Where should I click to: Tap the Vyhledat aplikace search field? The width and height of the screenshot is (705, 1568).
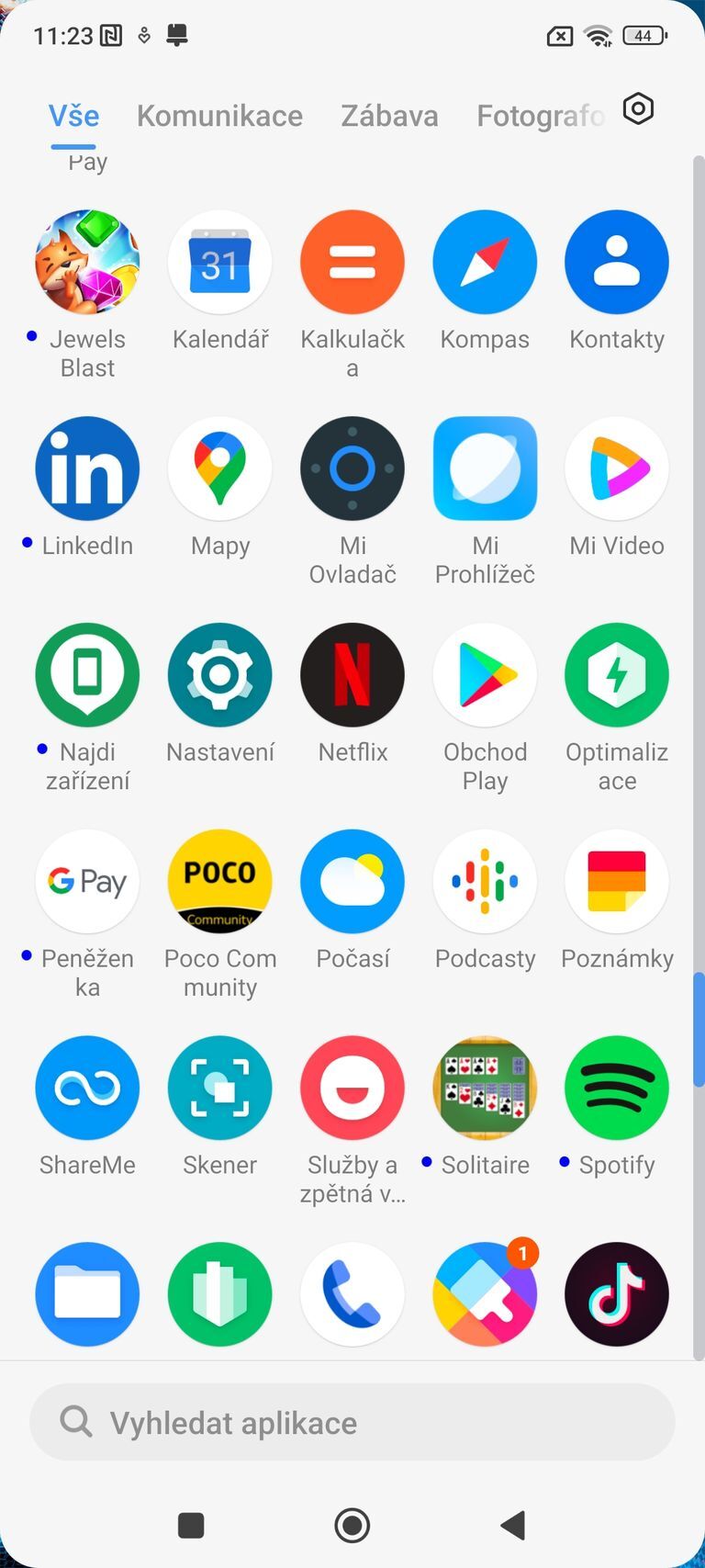point(352,1422)
